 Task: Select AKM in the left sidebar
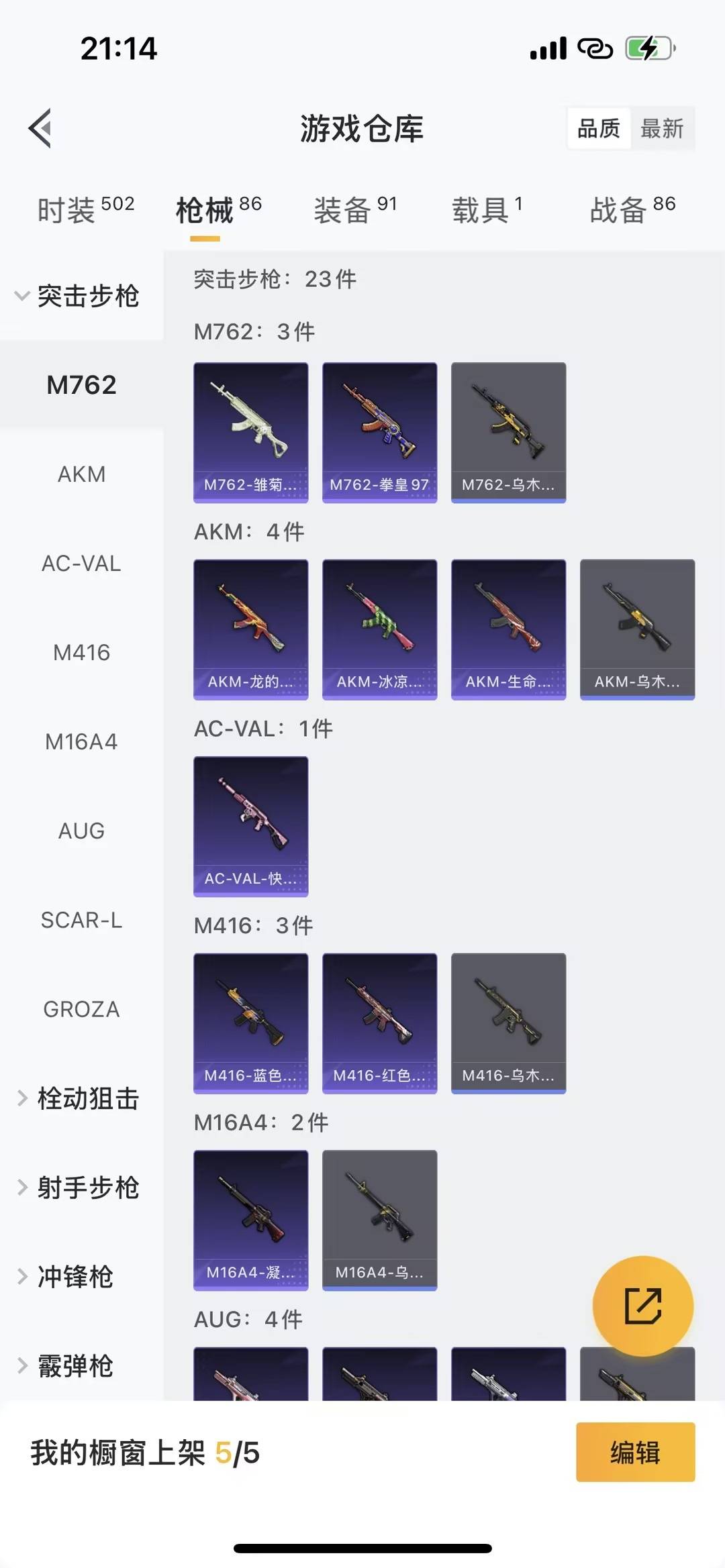pyautogui.click(x=81, y=474)
